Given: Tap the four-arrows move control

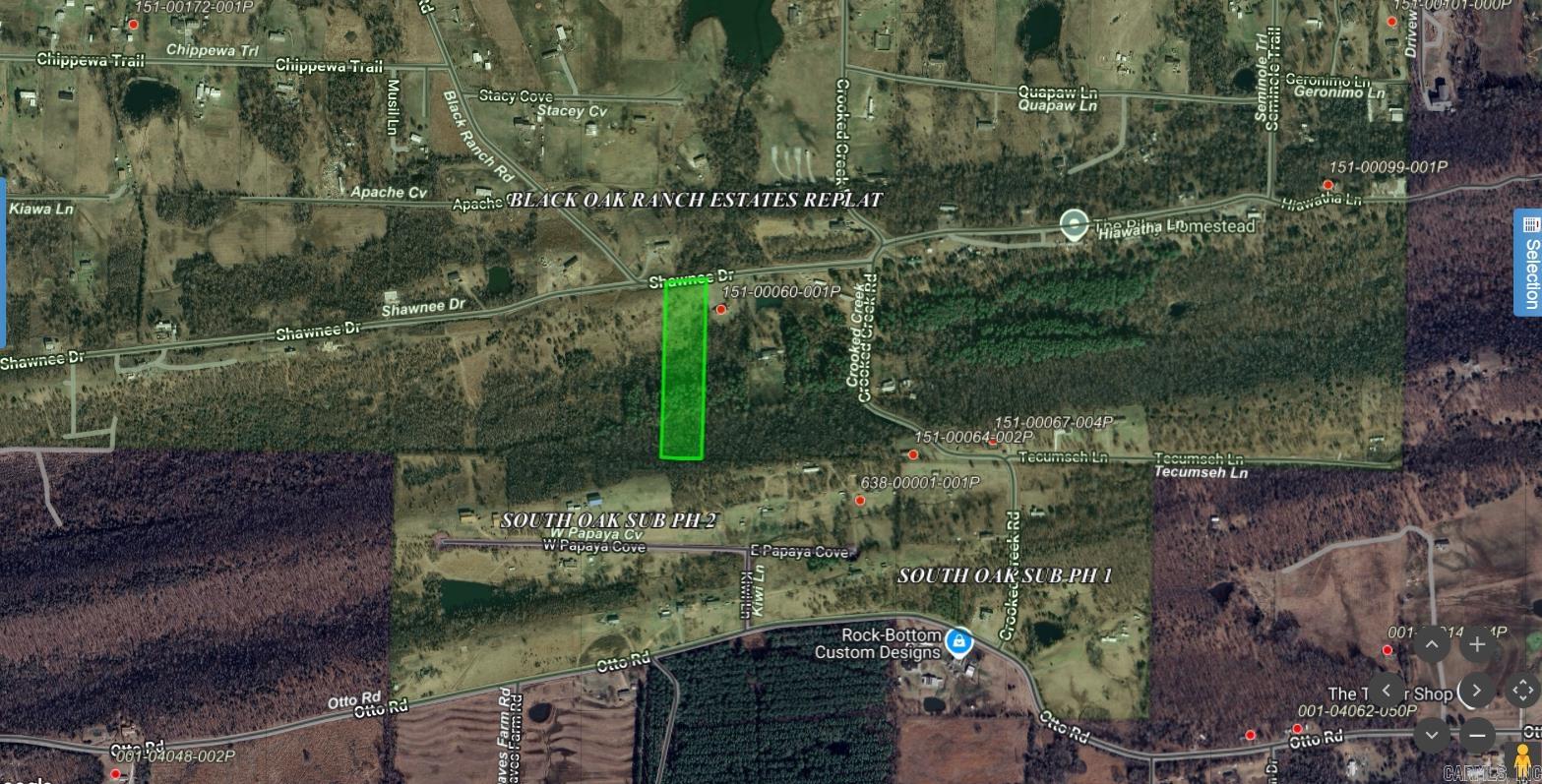Looking at the screenshot, I should [x=1521, y=690].
